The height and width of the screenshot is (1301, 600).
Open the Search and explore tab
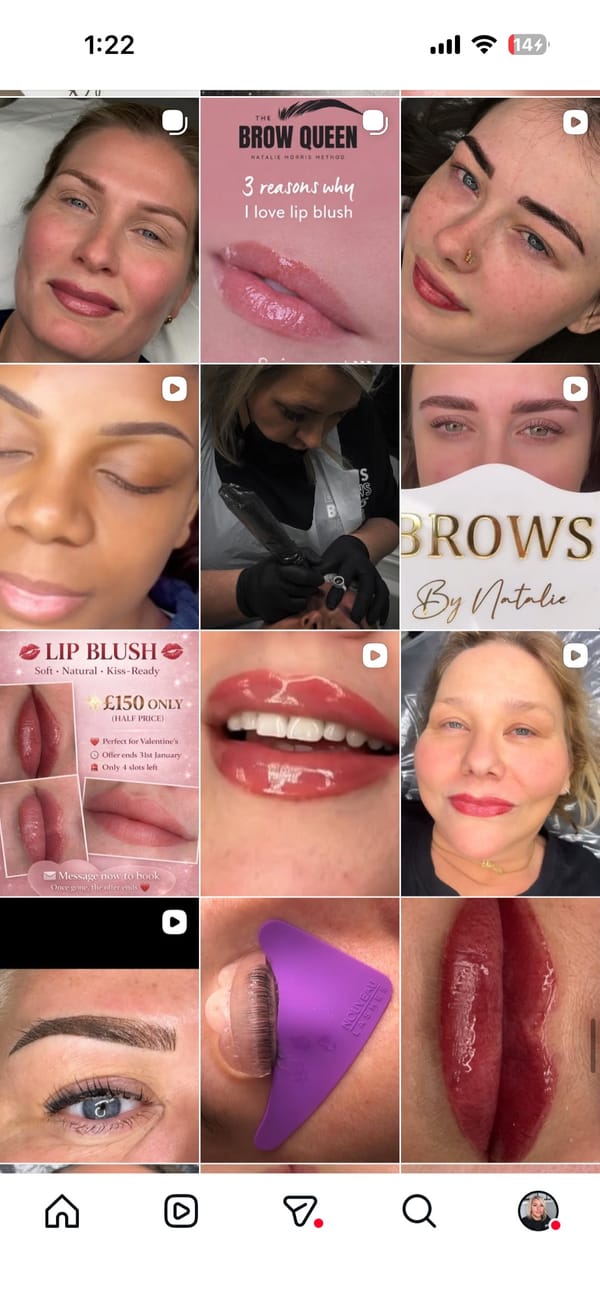(x=419, y=1211)
